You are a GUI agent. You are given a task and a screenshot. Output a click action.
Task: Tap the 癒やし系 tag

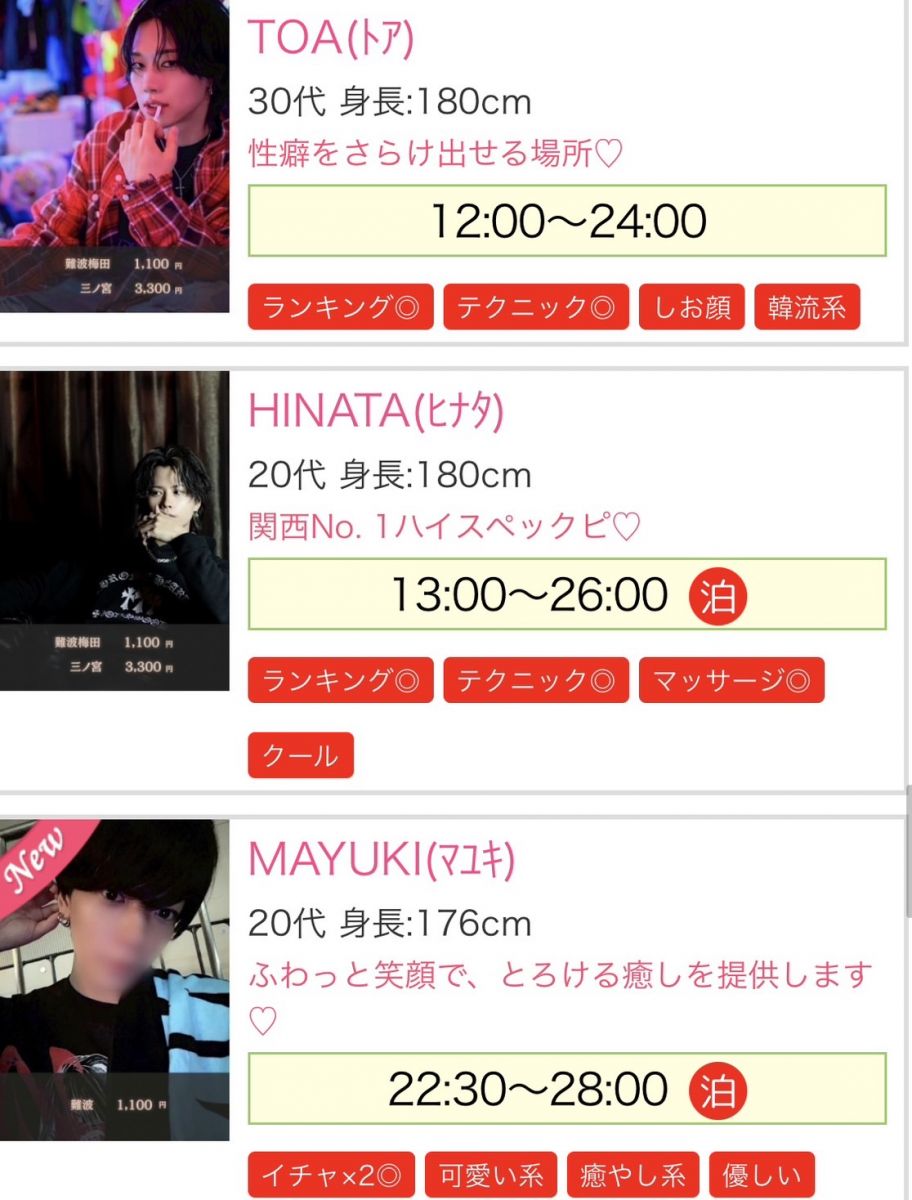(x=632, y=1174)
